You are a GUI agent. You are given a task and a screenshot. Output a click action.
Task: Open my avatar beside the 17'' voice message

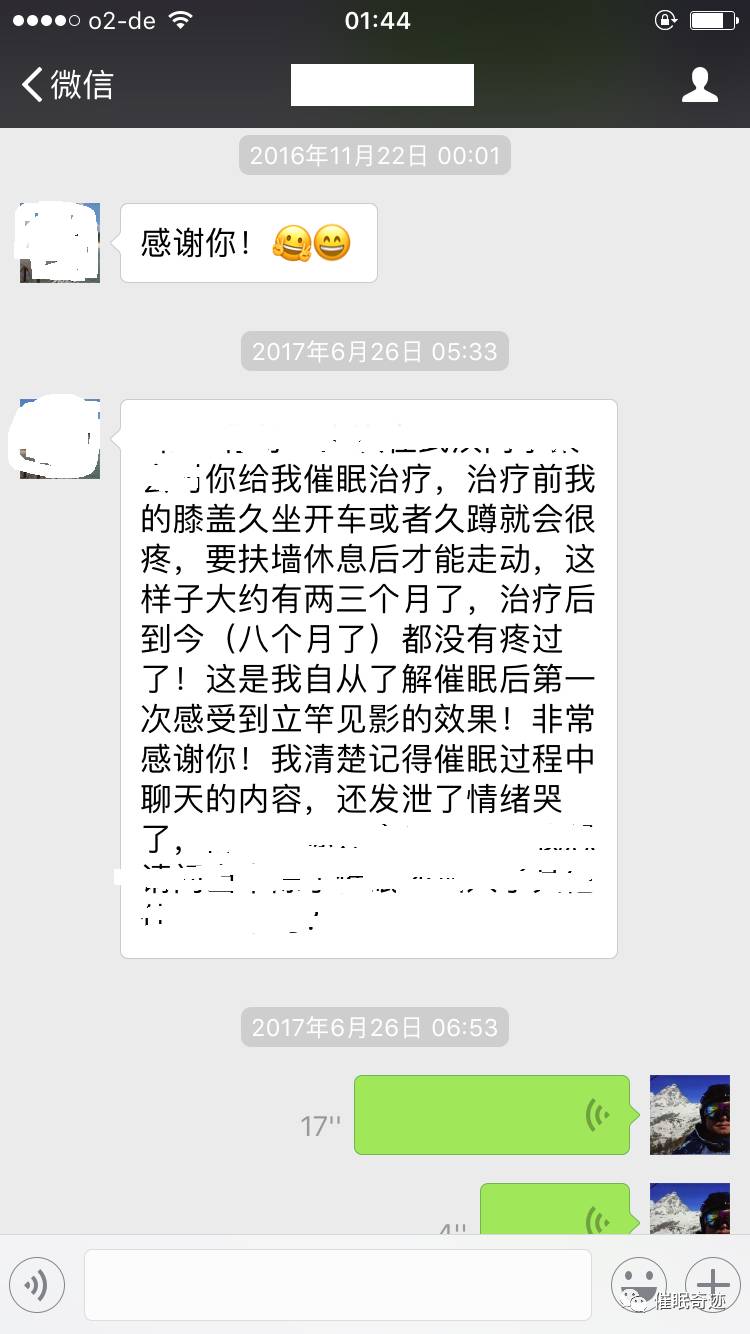[689, 1115]
